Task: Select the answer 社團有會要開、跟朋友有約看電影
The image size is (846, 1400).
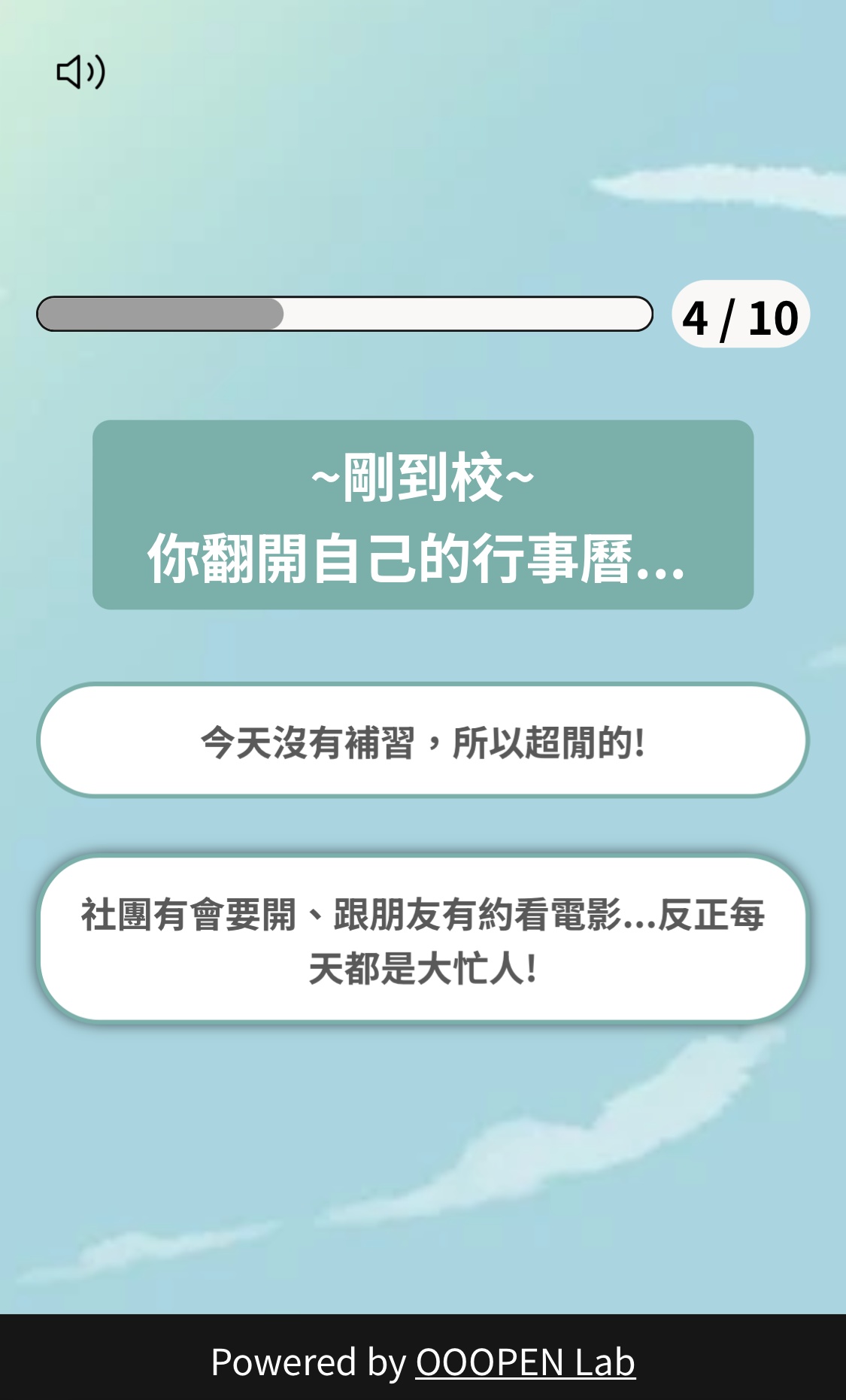Action: click(x=423, y=939)
